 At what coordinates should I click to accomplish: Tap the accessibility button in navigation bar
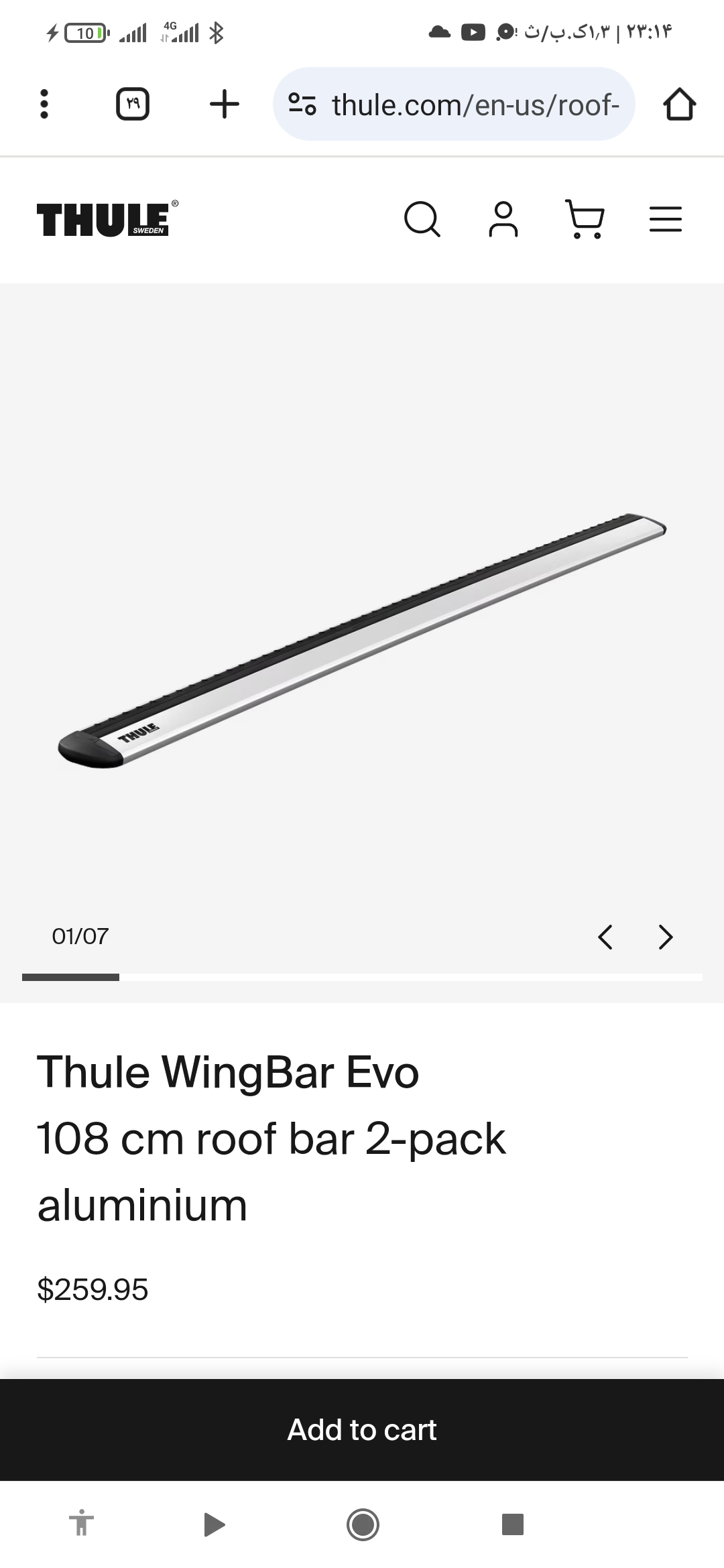(82, 1524)
